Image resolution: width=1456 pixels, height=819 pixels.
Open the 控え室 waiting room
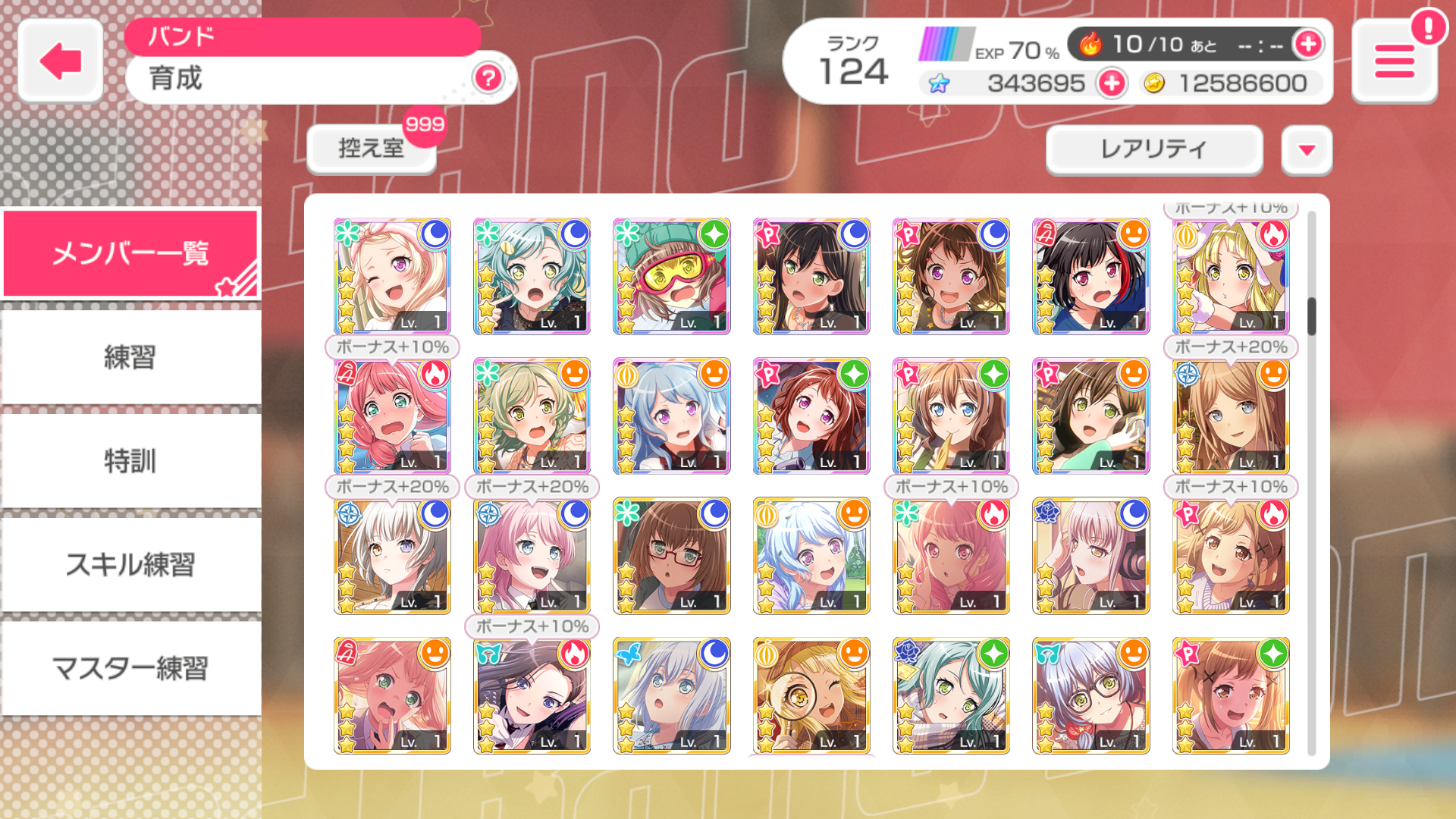372,149
